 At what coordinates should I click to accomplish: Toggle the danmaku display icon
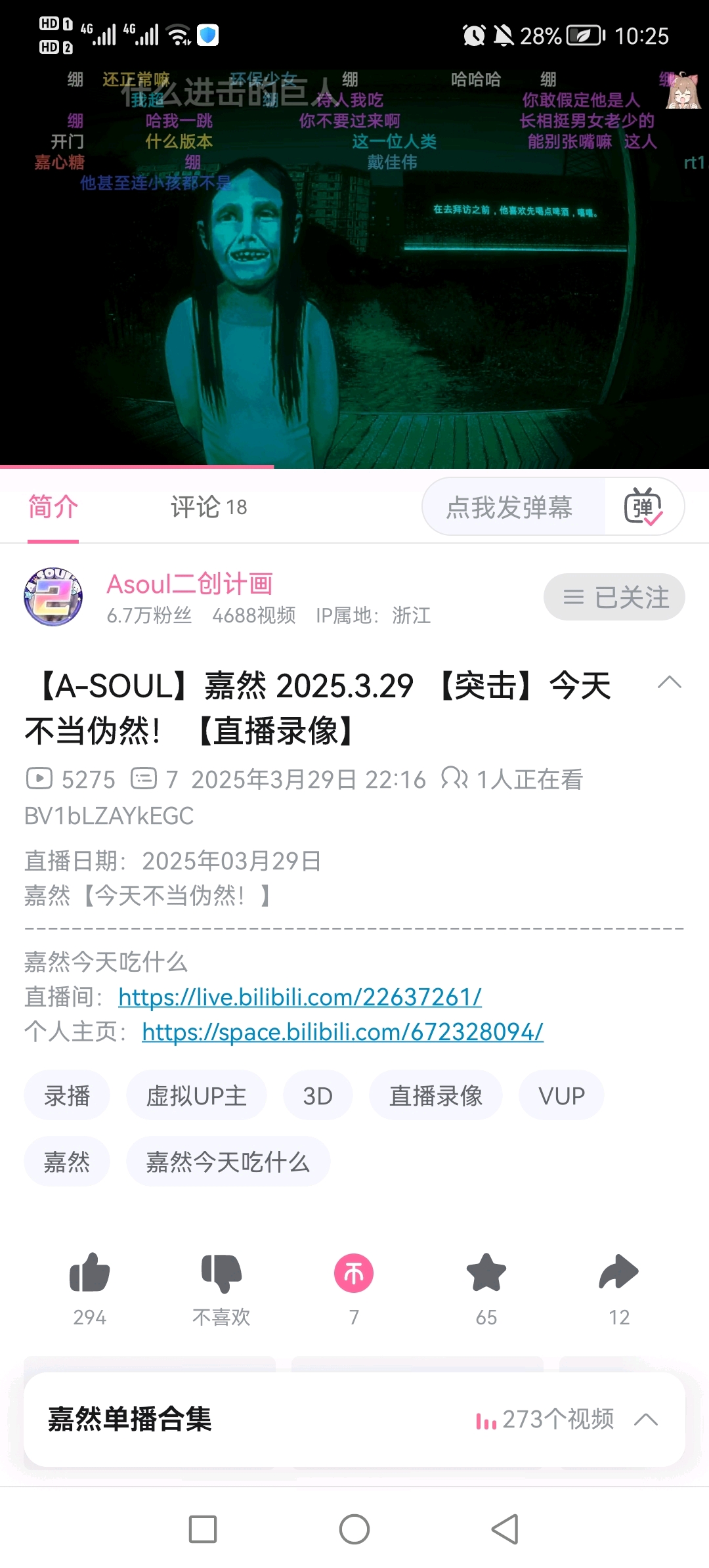pyautogui.click(x=643, y=507)
